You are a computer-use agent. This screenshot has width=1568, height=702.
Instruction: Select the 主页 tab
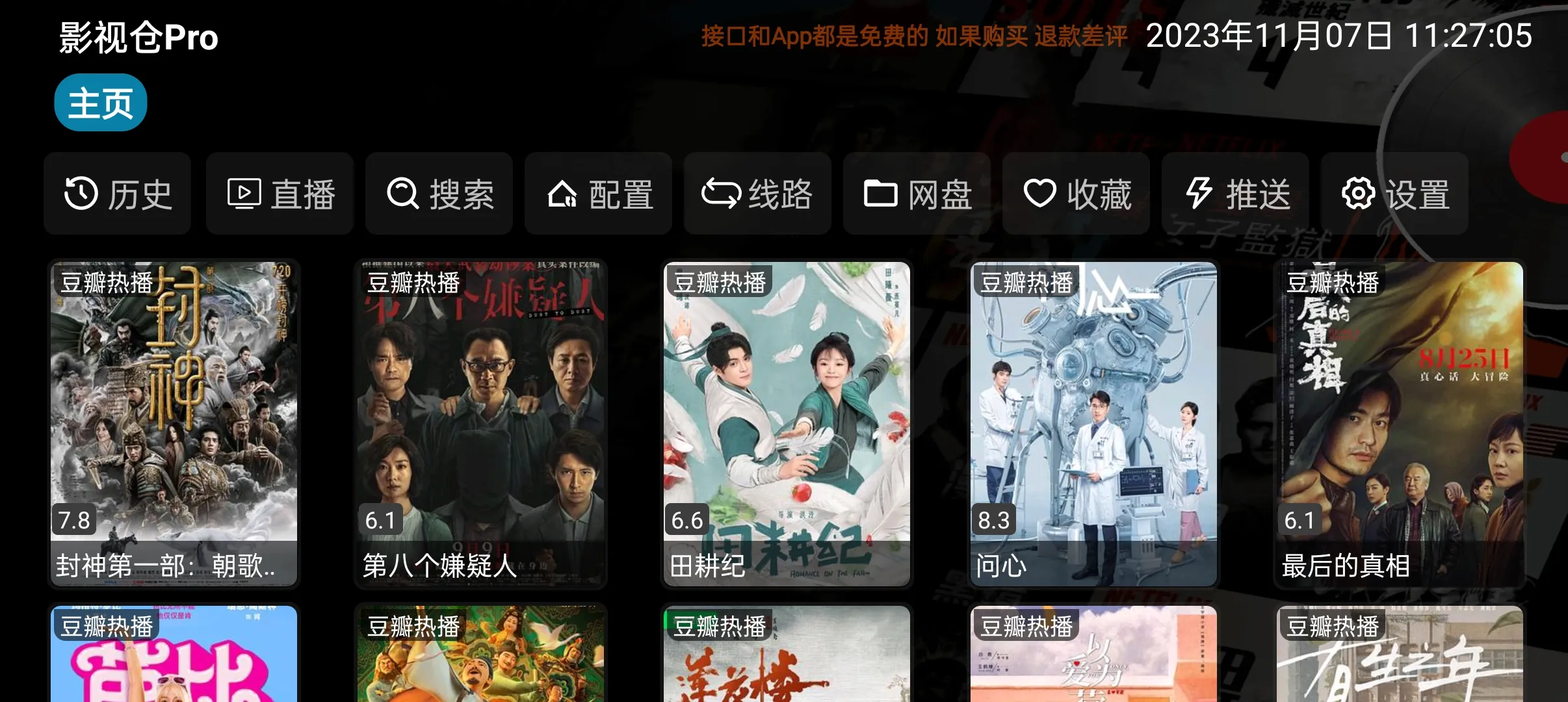pos(100,103)
